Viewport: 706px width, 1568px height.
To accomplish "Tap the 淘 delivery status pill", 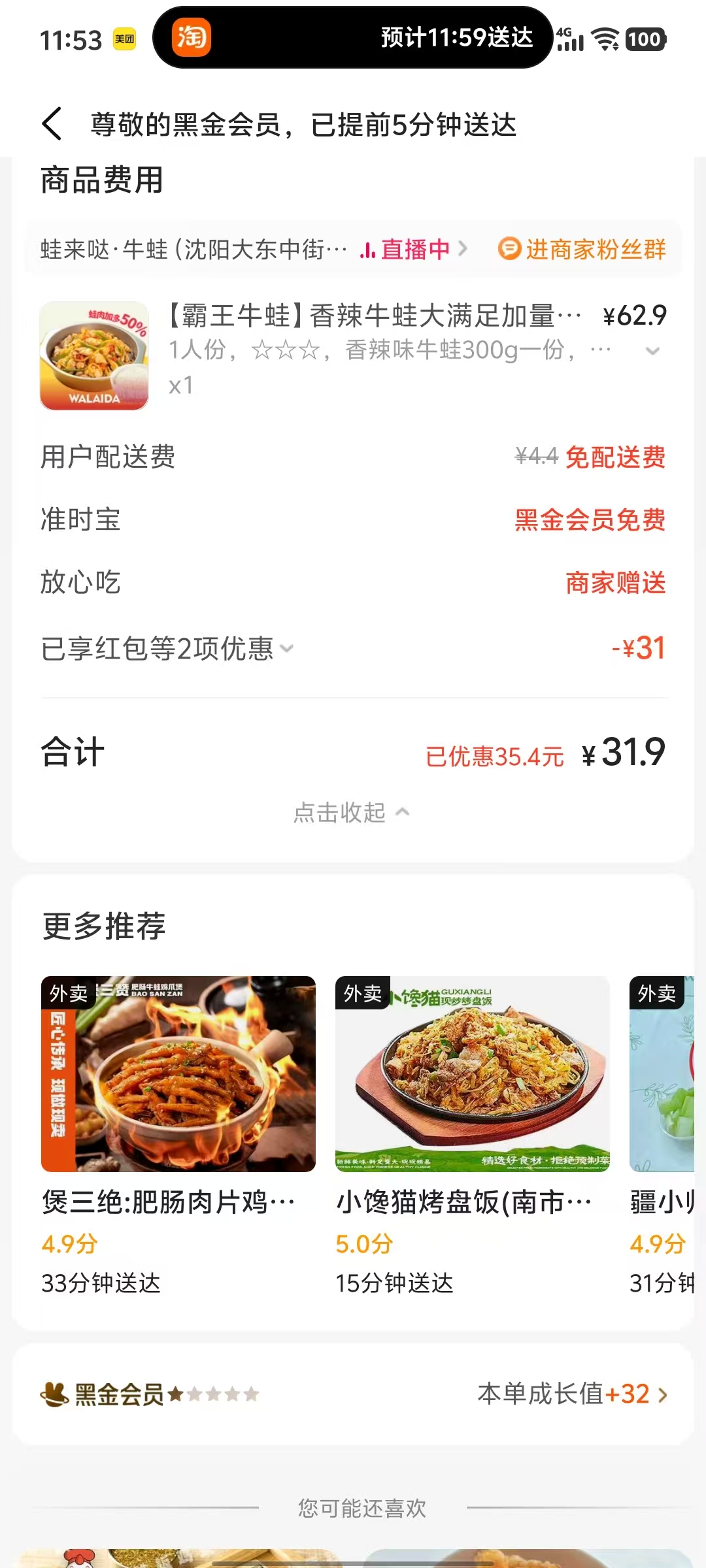I will click(353, 38).
